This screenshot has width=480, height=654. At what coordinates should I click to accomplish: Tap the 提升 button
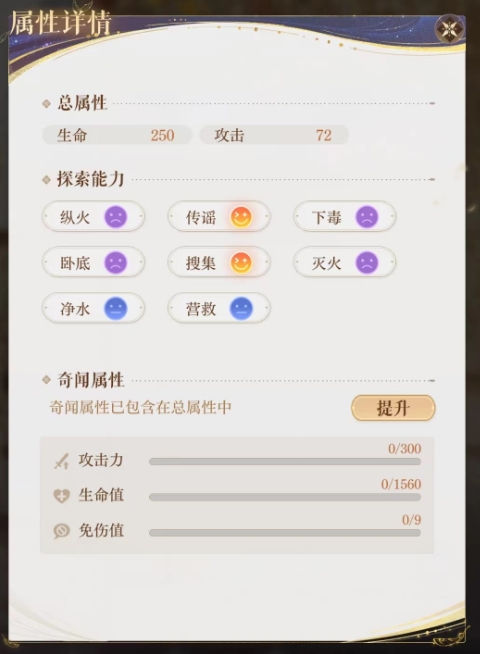pos(393,408)
